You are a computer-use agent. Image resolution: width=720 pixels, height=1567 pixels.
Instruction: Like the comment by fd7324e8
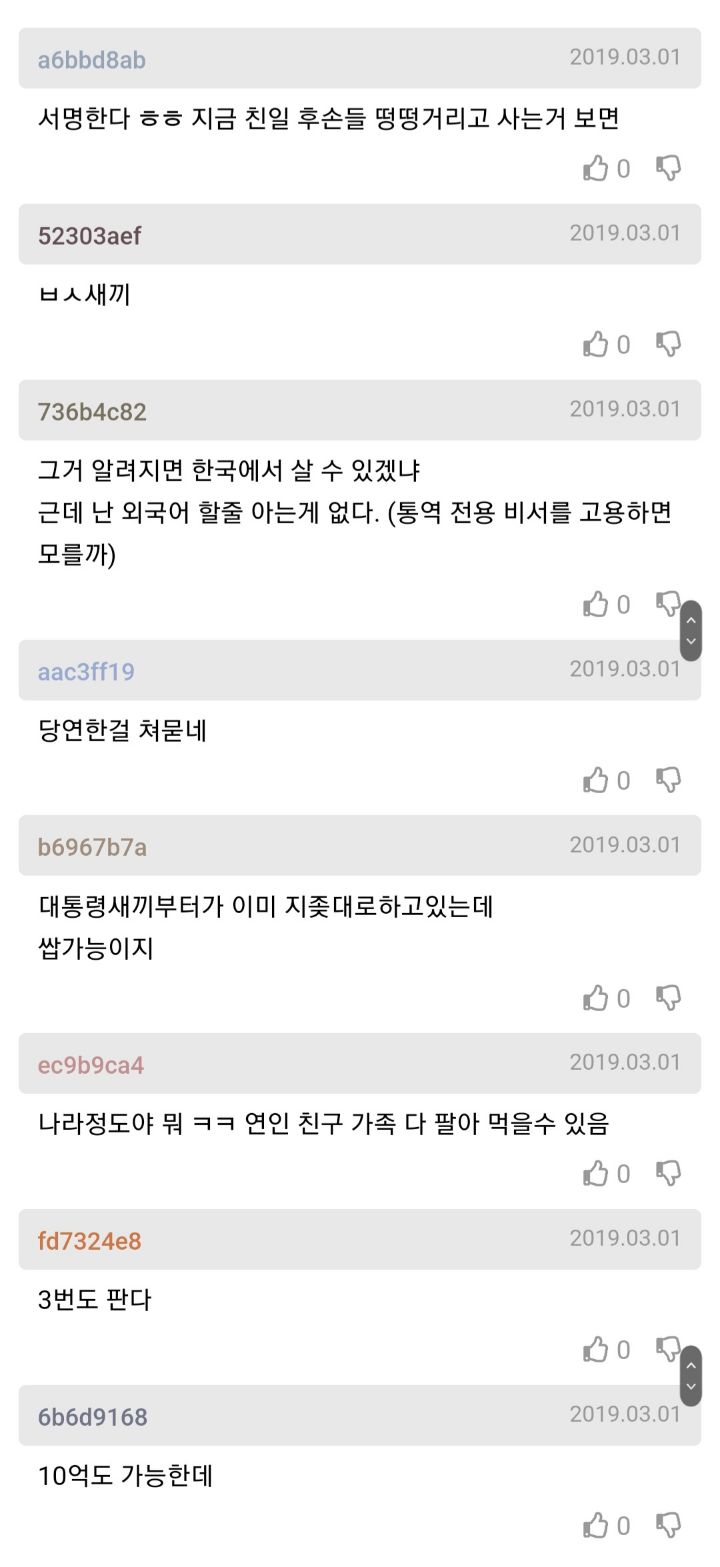point(596,1349)
